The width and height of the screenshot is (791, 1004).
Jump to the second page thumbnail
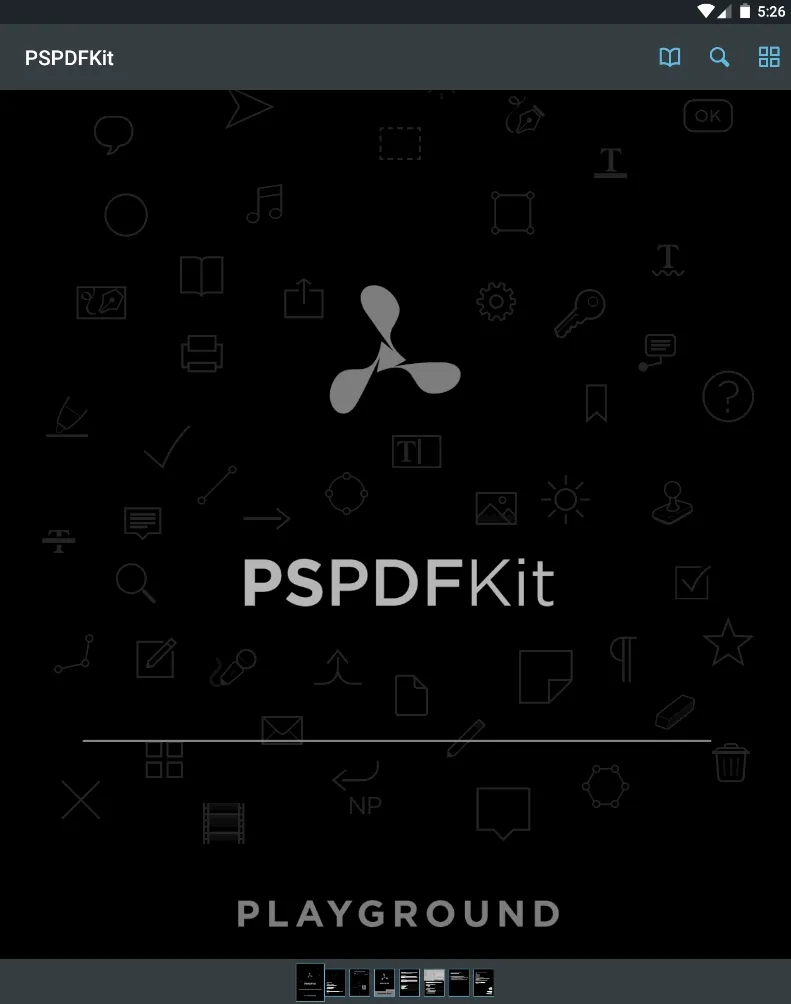[335, 982]
